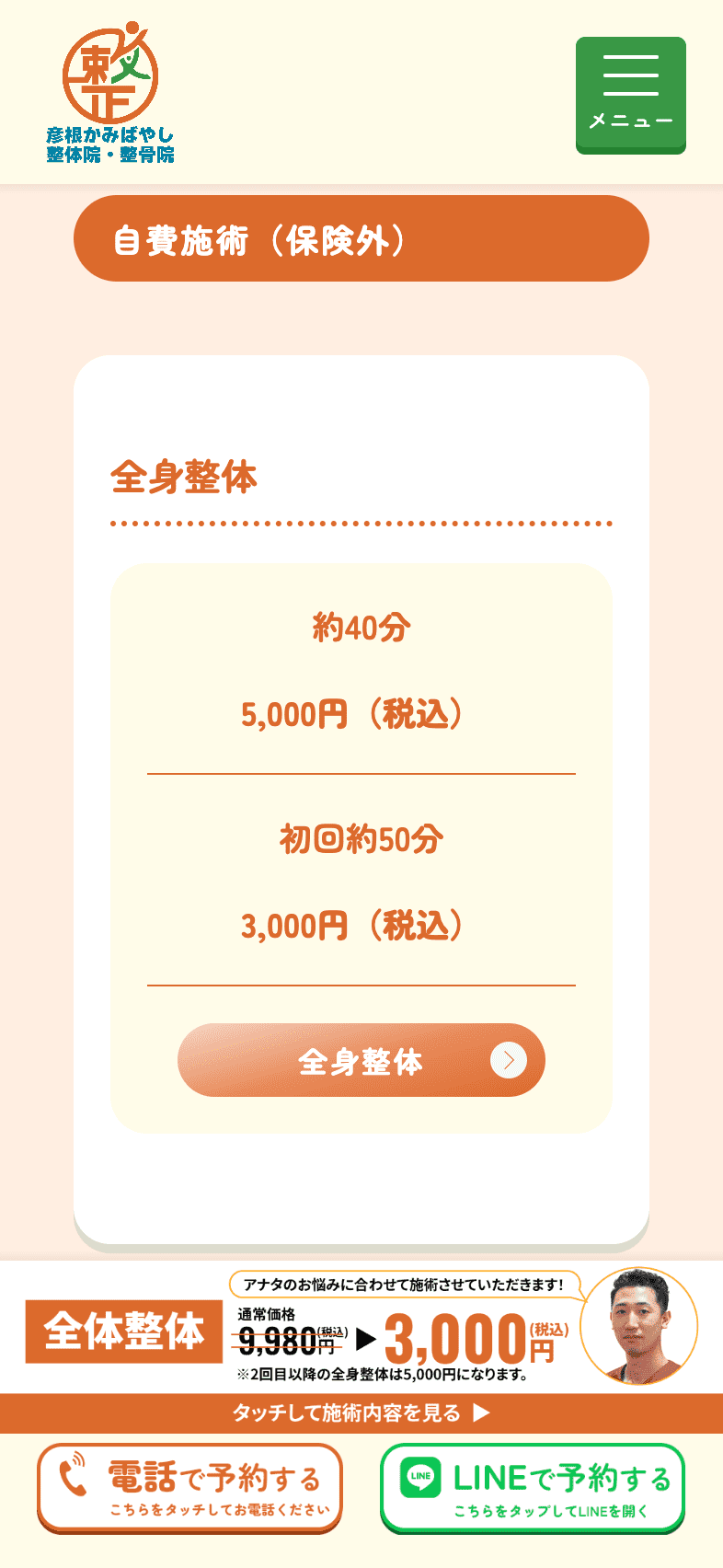
Task: Open the green メニュー menu button
Action: tap(630, 95)
